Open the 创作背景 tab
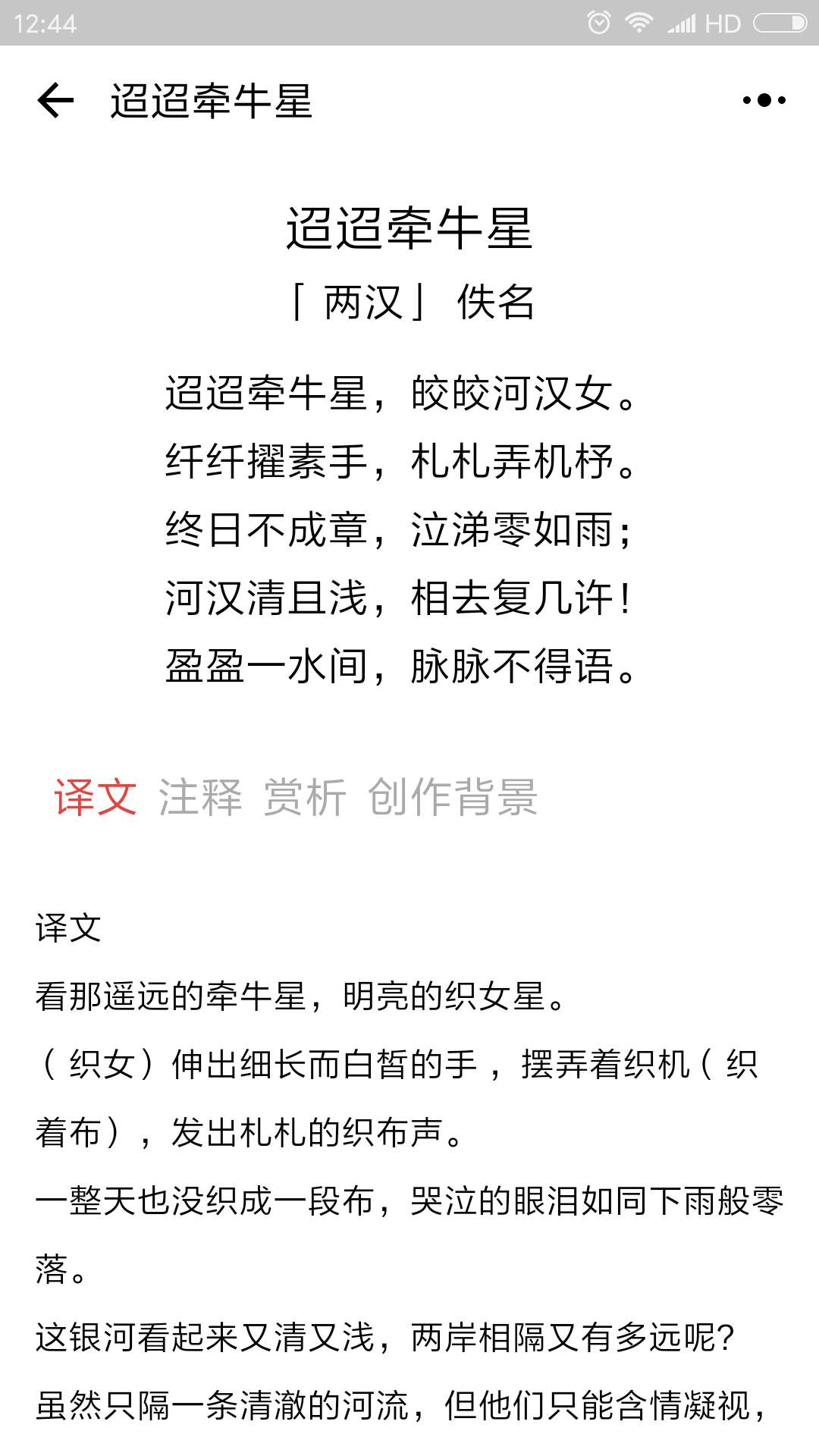Screen dimensions: 819x1456 click(453, 797)
